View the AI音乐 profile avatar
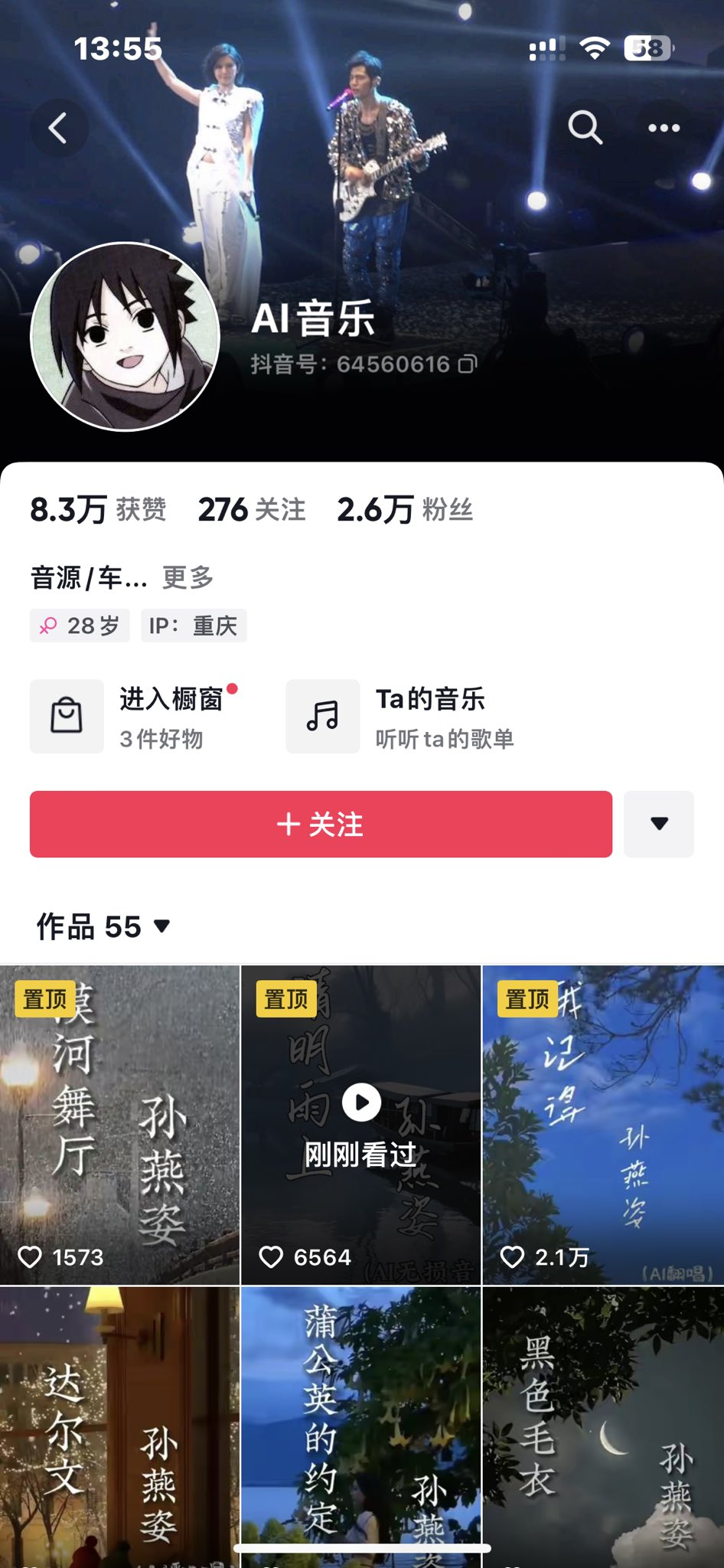This screenshot has width=724, height=1568. [126, 337]
